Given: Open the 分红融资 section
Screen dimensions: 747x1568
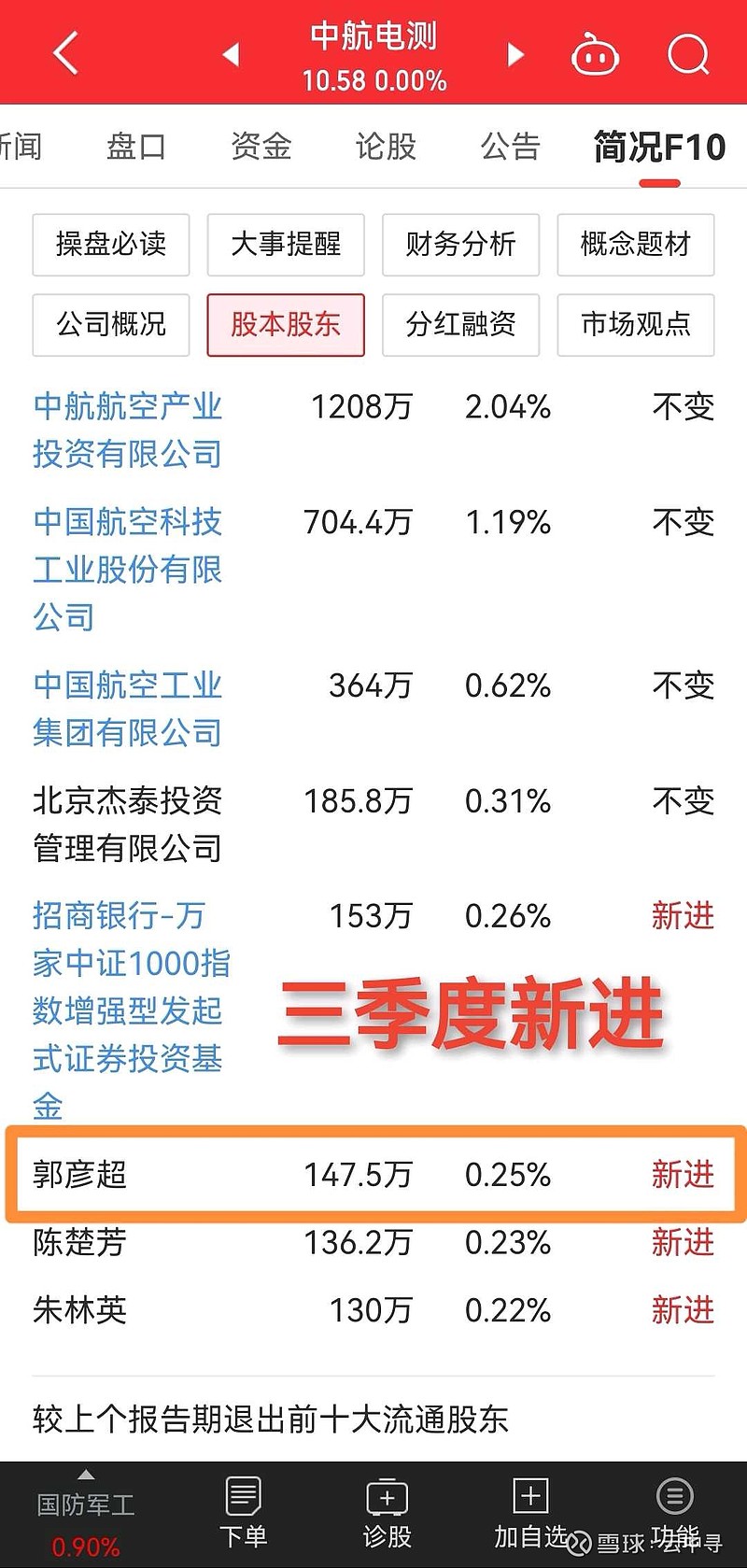Looking at the screenshot, I should point(461,325).
